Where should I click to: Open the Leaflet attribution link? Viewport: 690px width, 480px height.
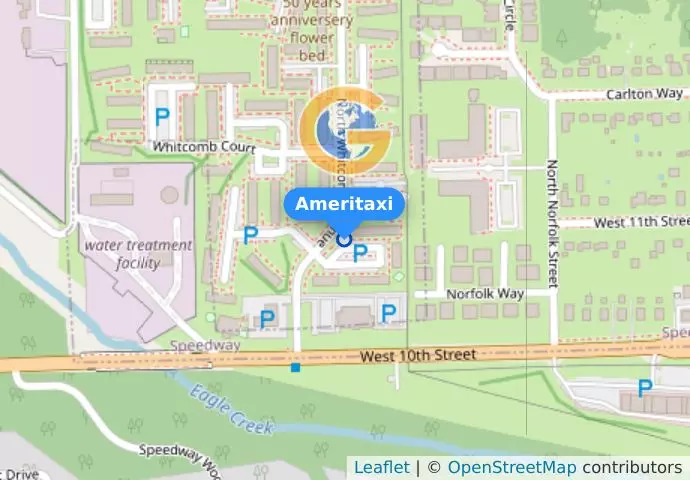point(381,467)
